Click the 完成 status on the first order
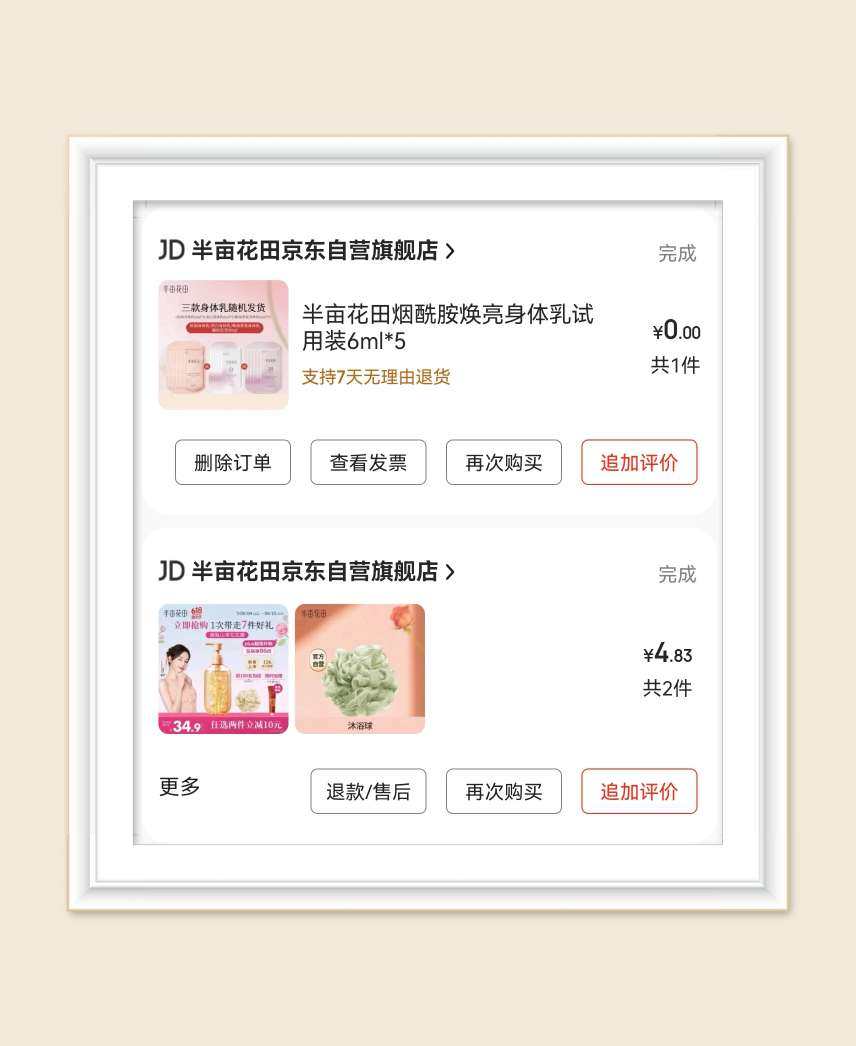 pyautogui.click(x=676, y=253)
